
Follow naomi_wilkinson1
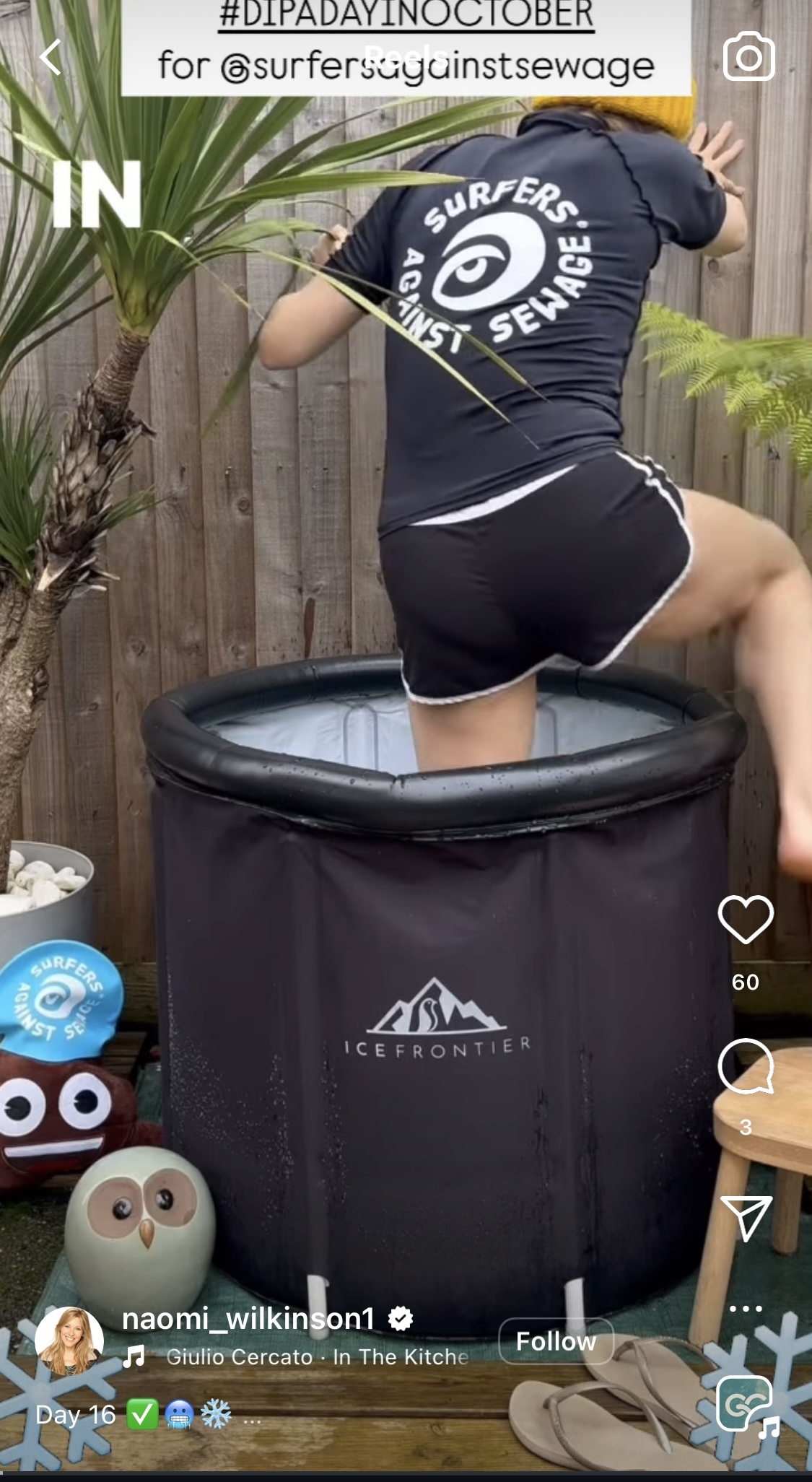tap(556, 1341)
